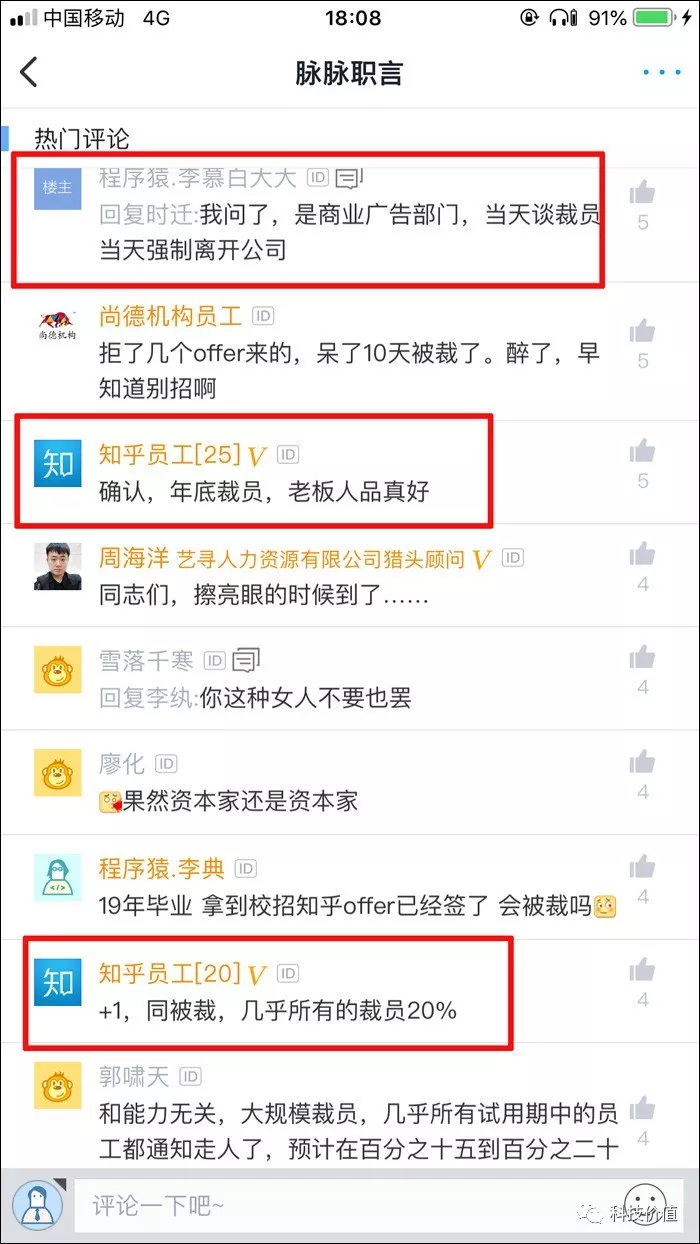
Task: Like 程序猿.李慕白大大's reply comment
Action: click(642, 192)
